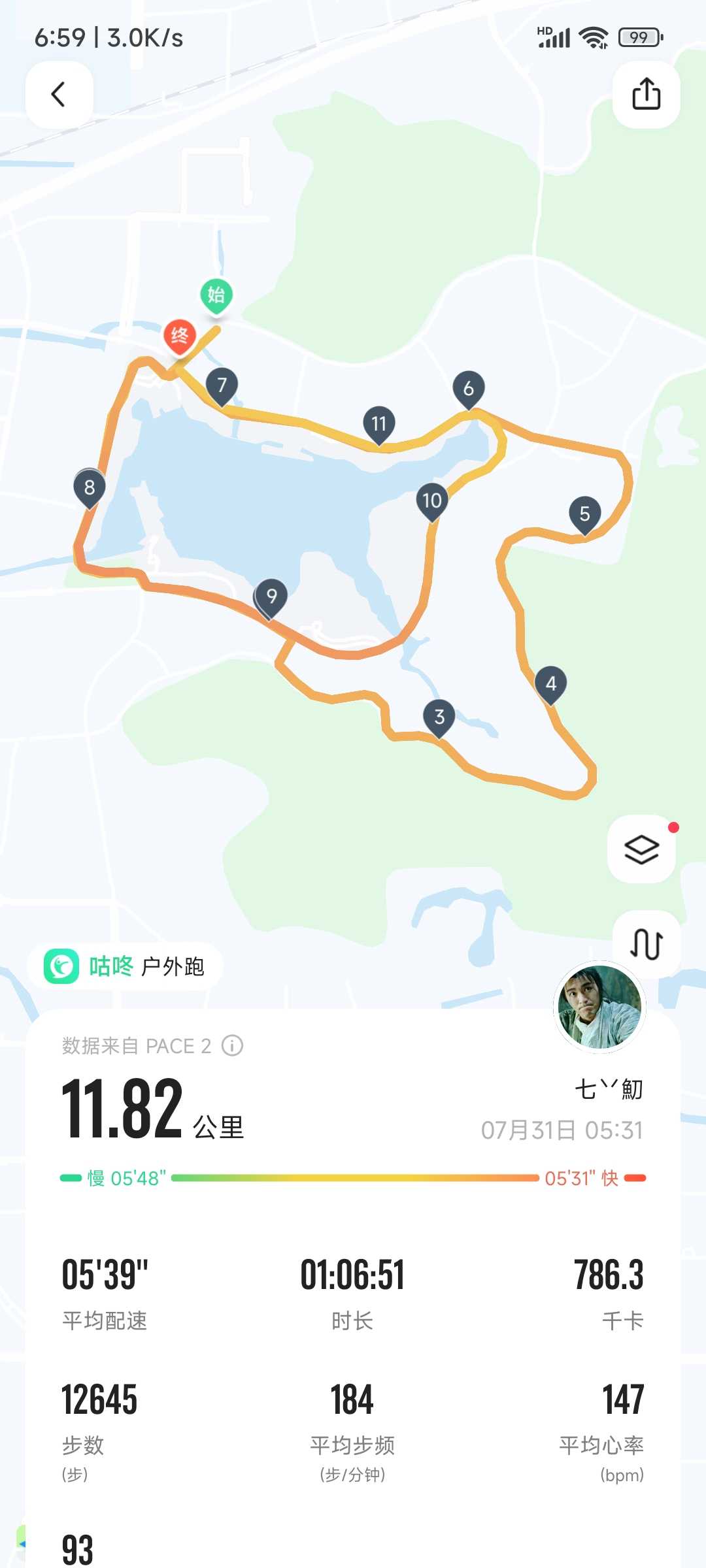Viewport: 706px width, 1568px height.
Task: Share this run record
Action: pyautogui.click(x=646, y=95)
